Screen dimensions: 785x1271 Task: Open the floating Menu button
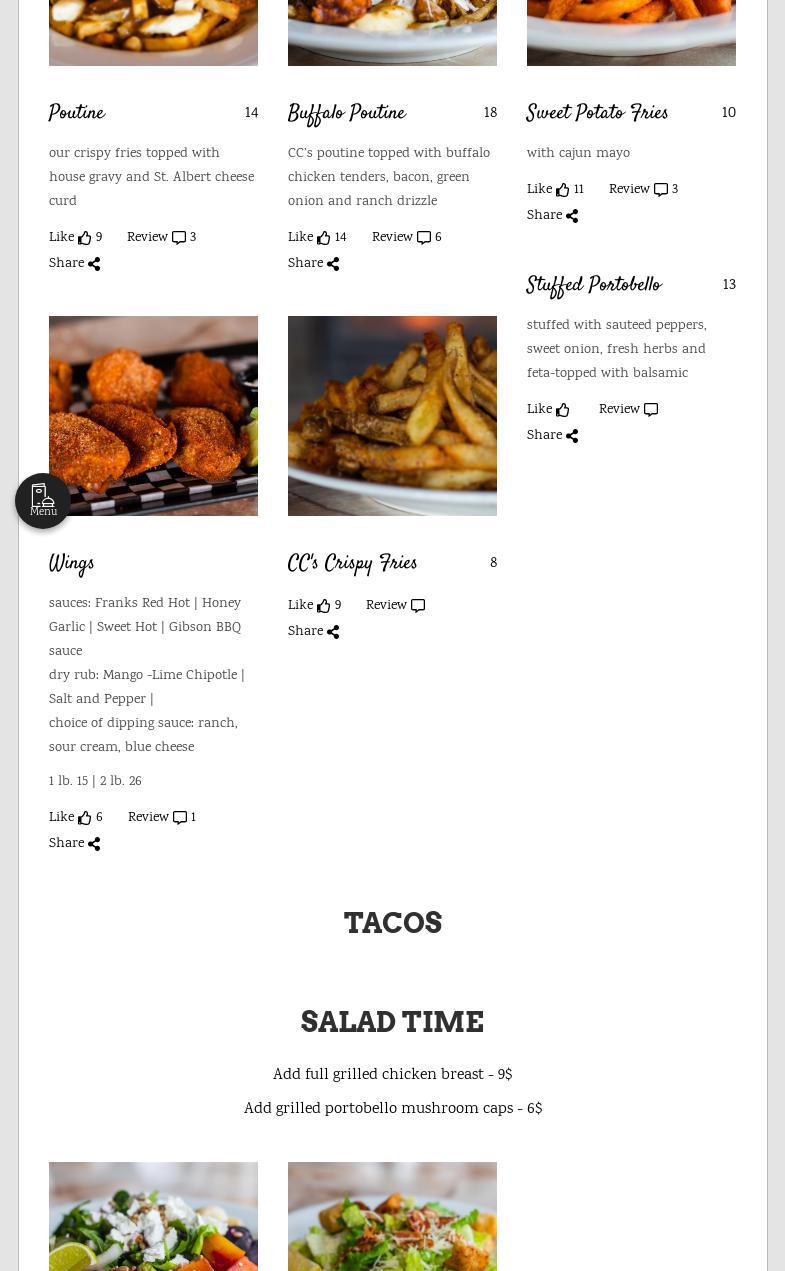[43, 501]
